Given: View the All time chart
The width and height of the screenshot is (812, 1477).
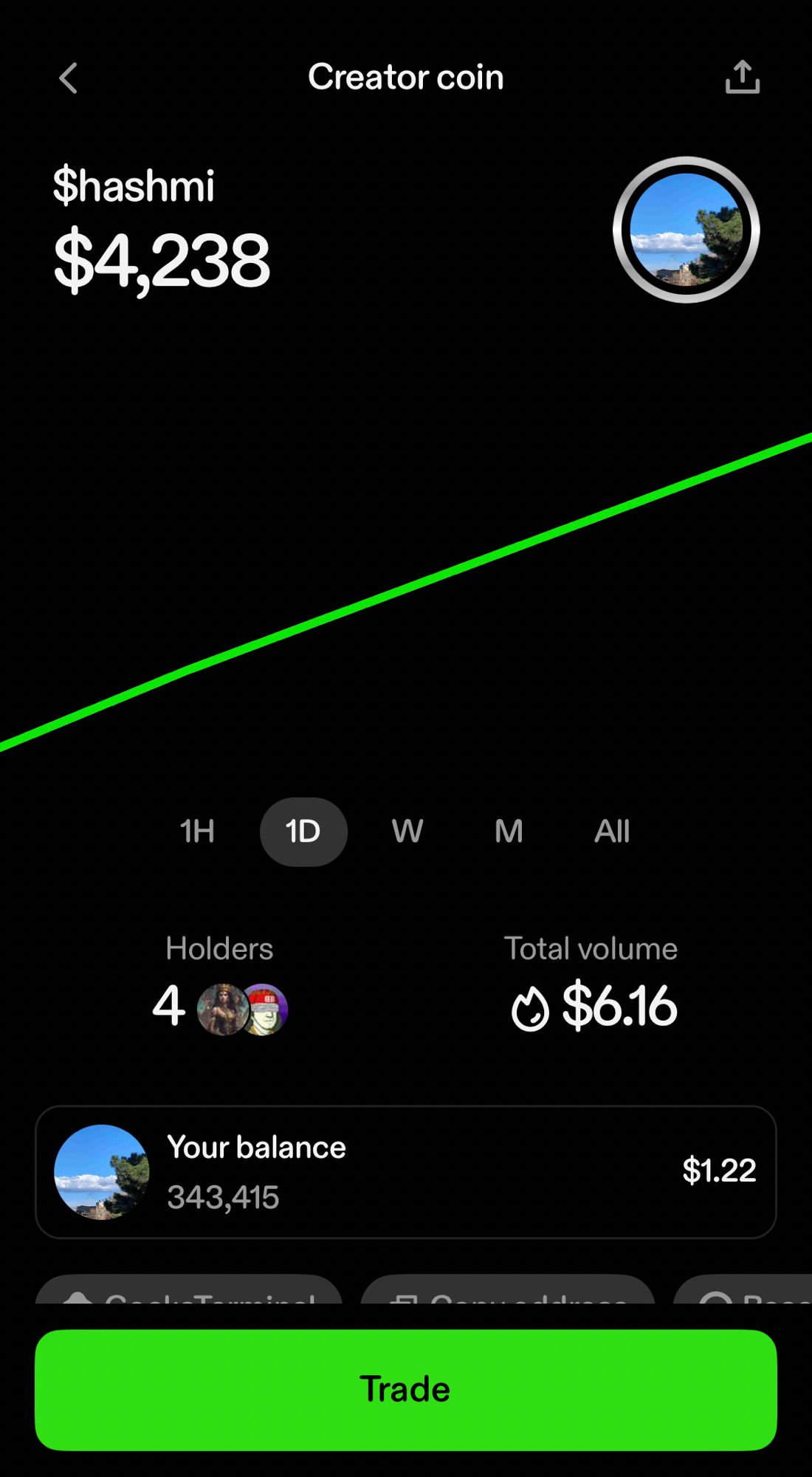Looking at the screenshot, I should click(x=612, y=832).
